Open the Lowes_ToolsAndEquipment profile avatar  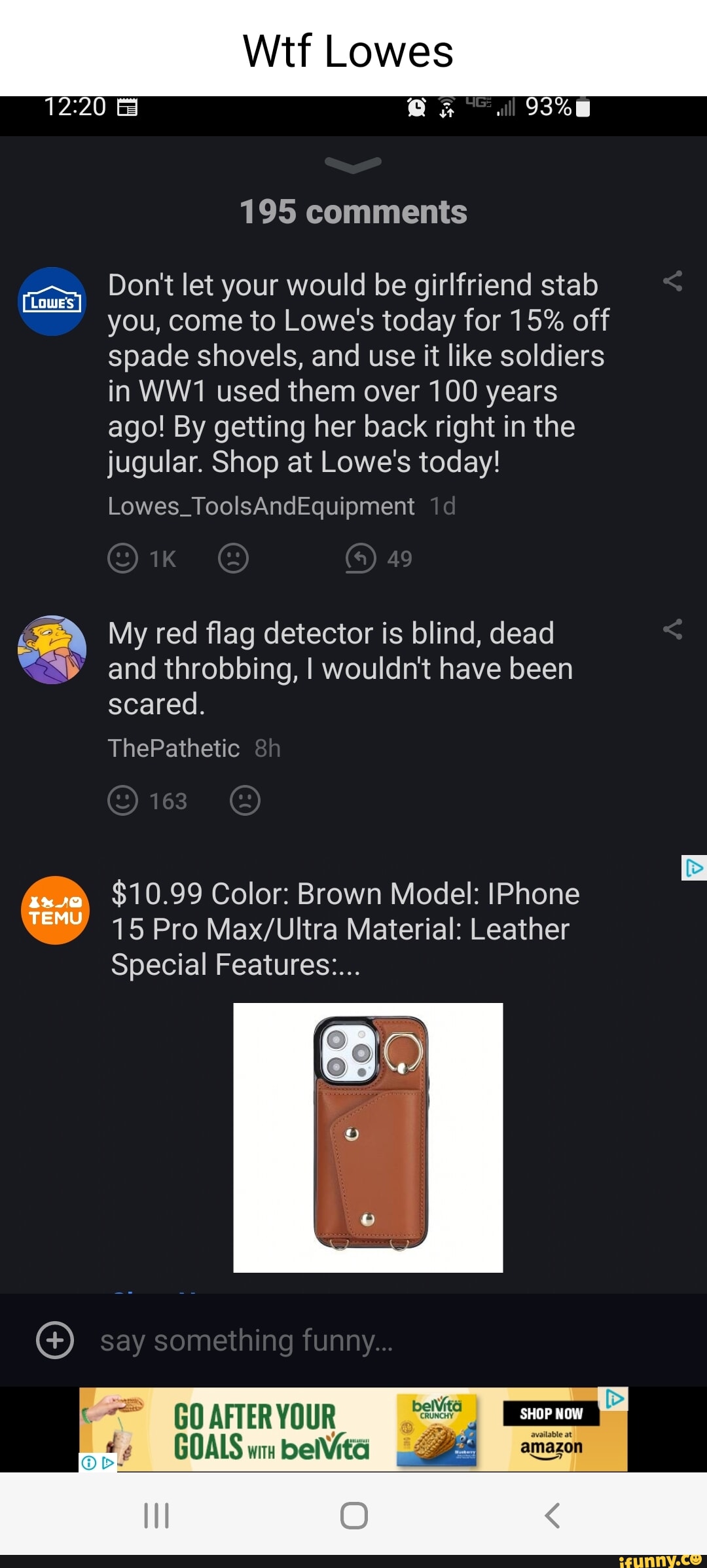[x=52, y=302]
